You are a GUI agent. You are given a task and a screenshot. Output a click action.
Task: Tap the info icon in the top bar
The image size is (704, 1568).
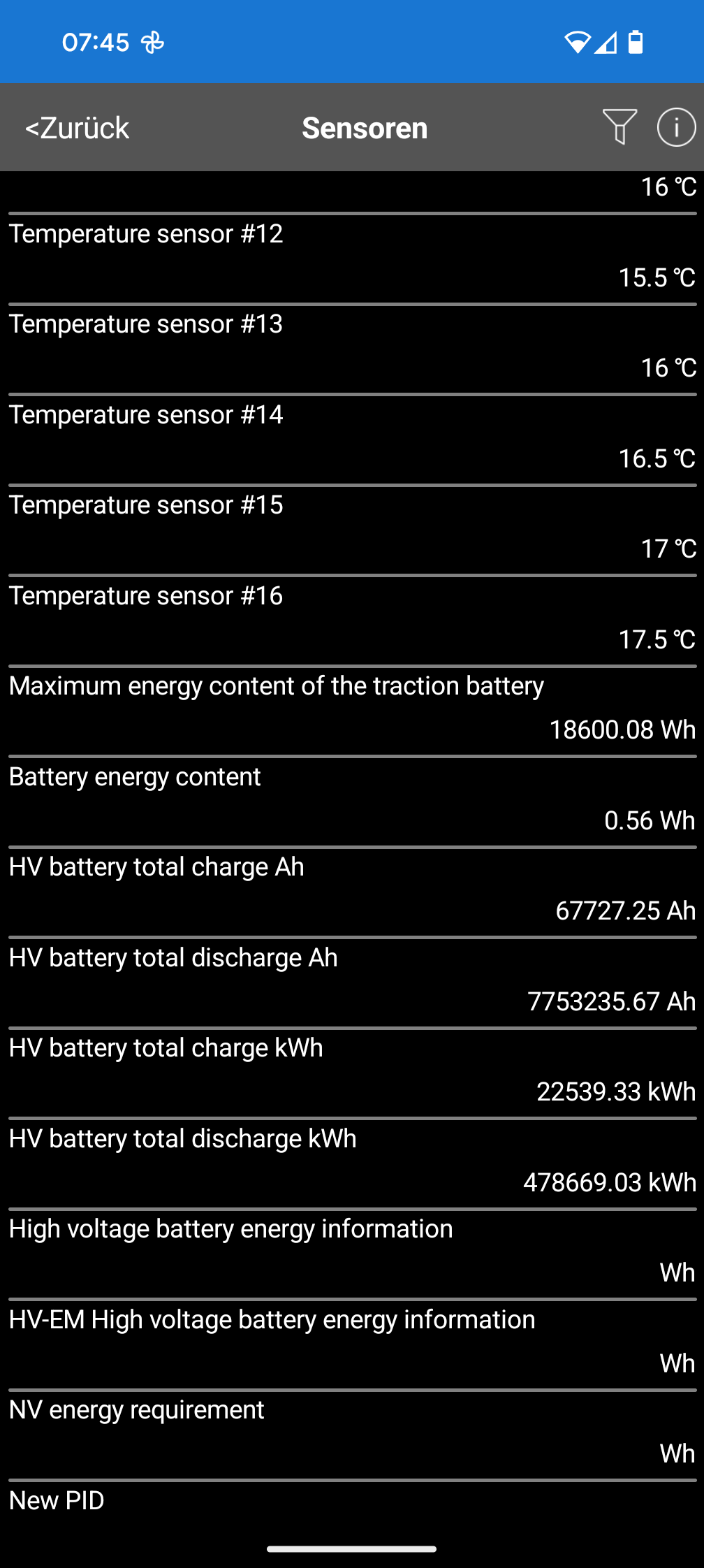[676, 128]
